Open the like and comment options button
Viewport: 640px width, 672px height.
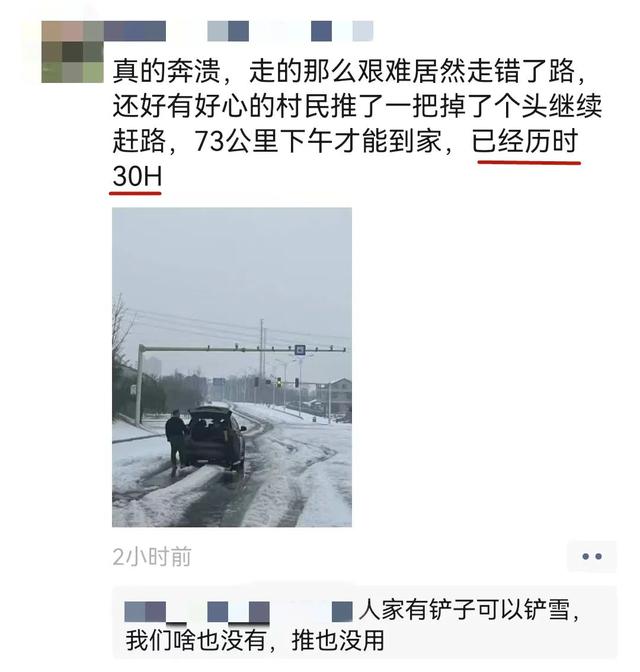point(592,557)
